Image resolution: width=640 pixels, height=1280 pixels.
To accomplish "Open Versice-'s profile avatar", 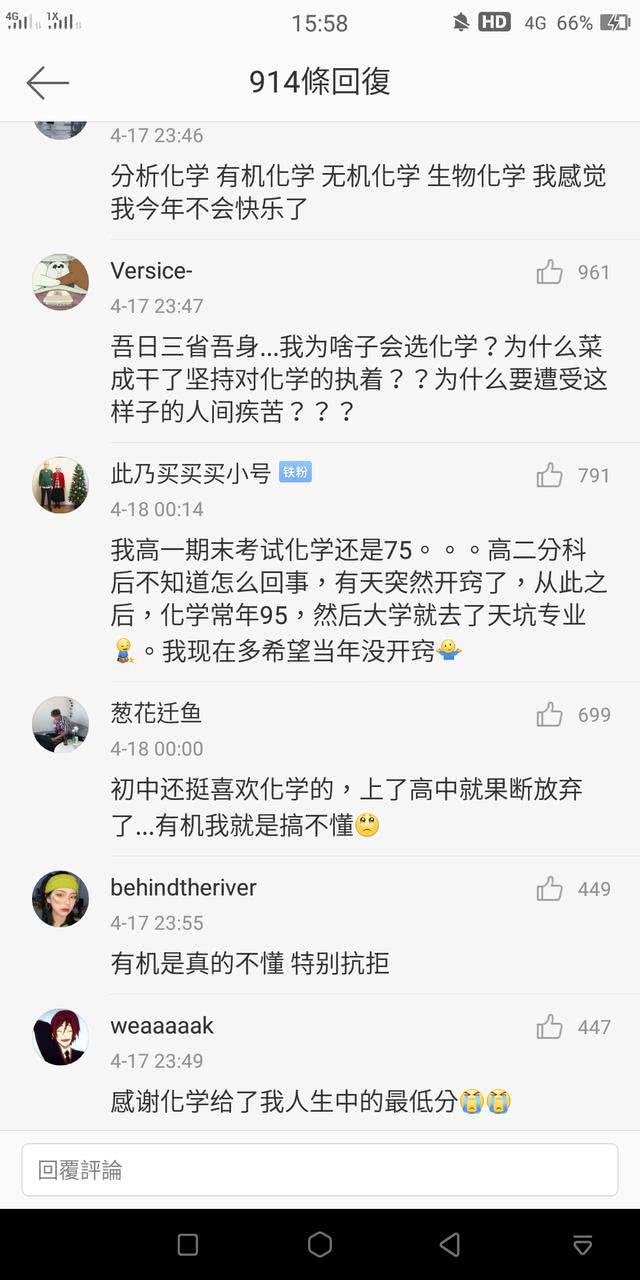I will (61, 282).
